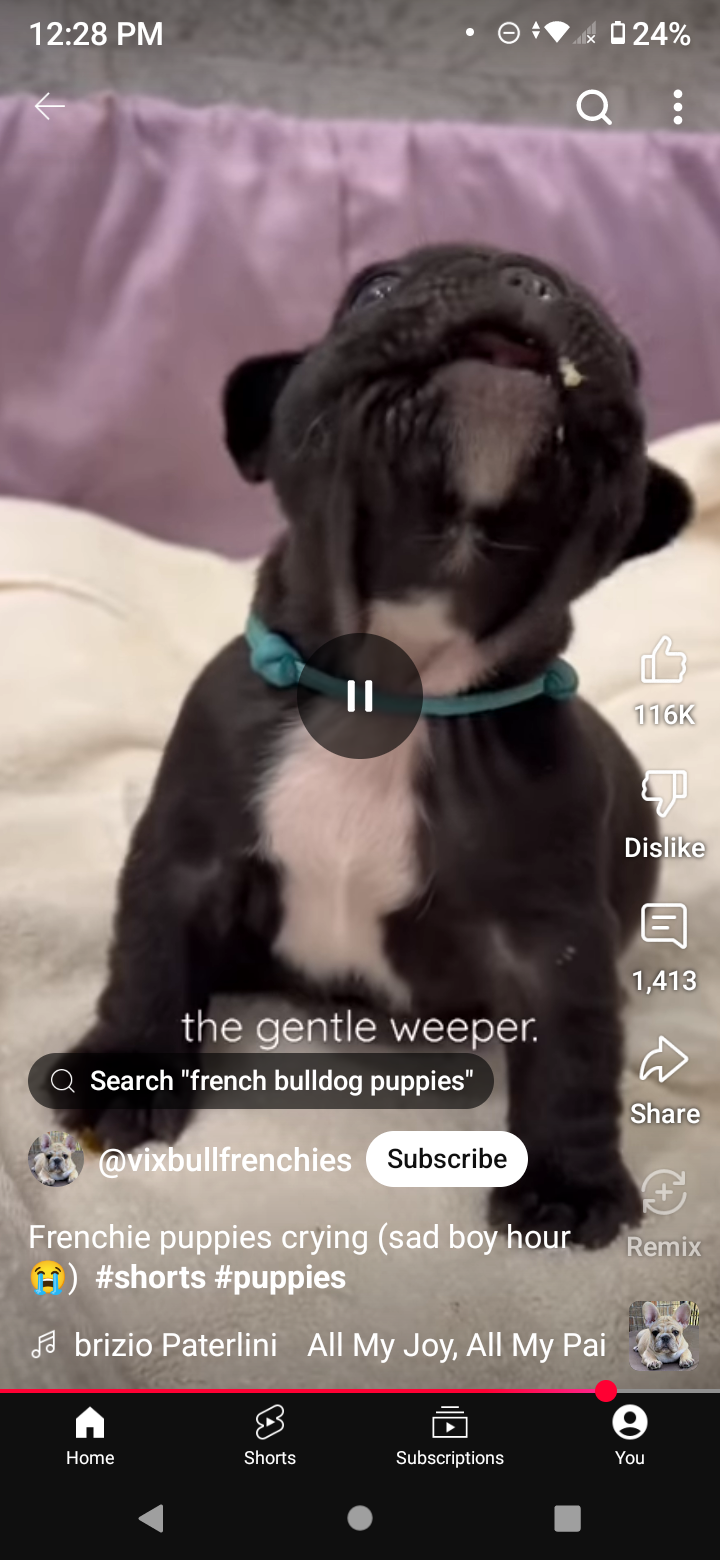Viewport: 720px width, 1560px height.
Task: Open the @vixbullfrenchies channel
Action: [x=224, y=1160]
